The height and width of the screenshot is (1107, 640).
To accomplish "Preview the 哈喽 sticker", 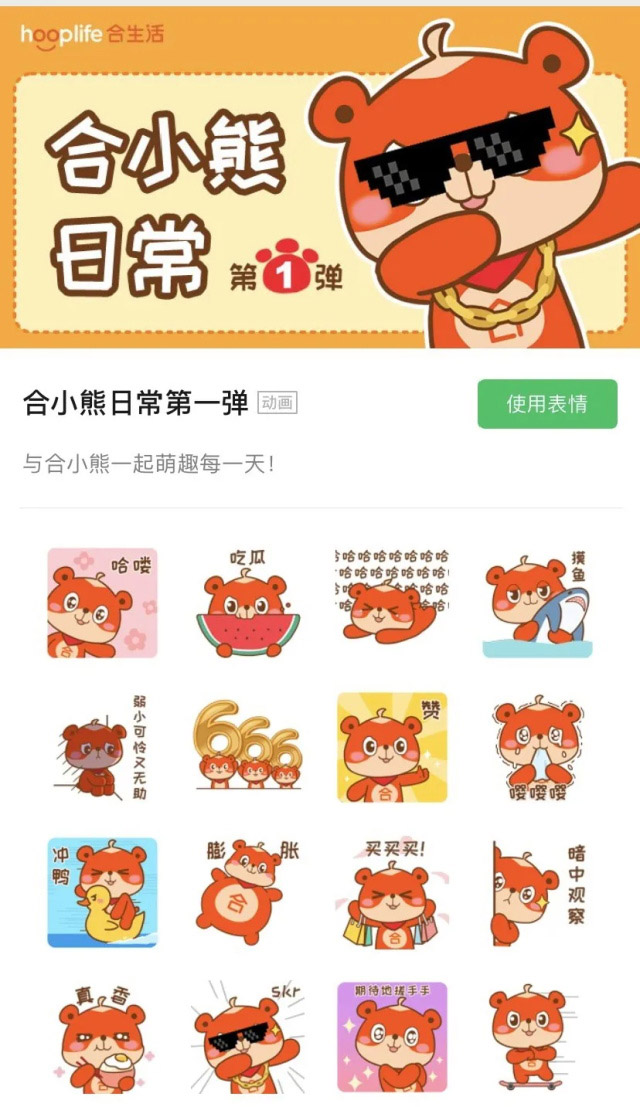I will [102, 603].
